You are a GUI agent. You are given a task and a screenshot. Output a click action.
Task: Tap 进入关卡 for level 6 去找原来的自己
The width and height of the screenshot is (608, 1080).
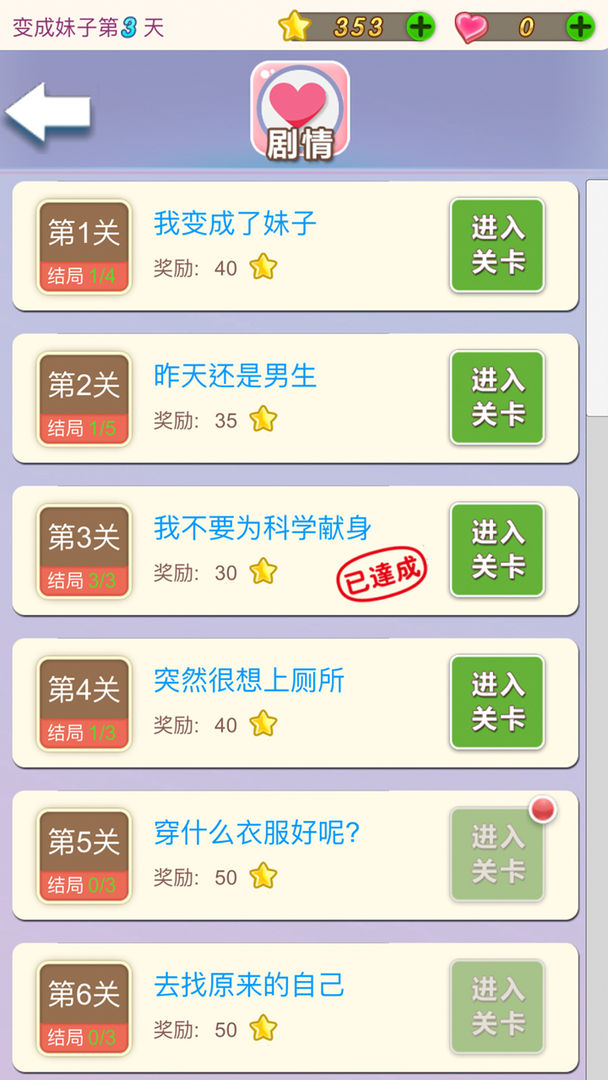coord(497,1005)
